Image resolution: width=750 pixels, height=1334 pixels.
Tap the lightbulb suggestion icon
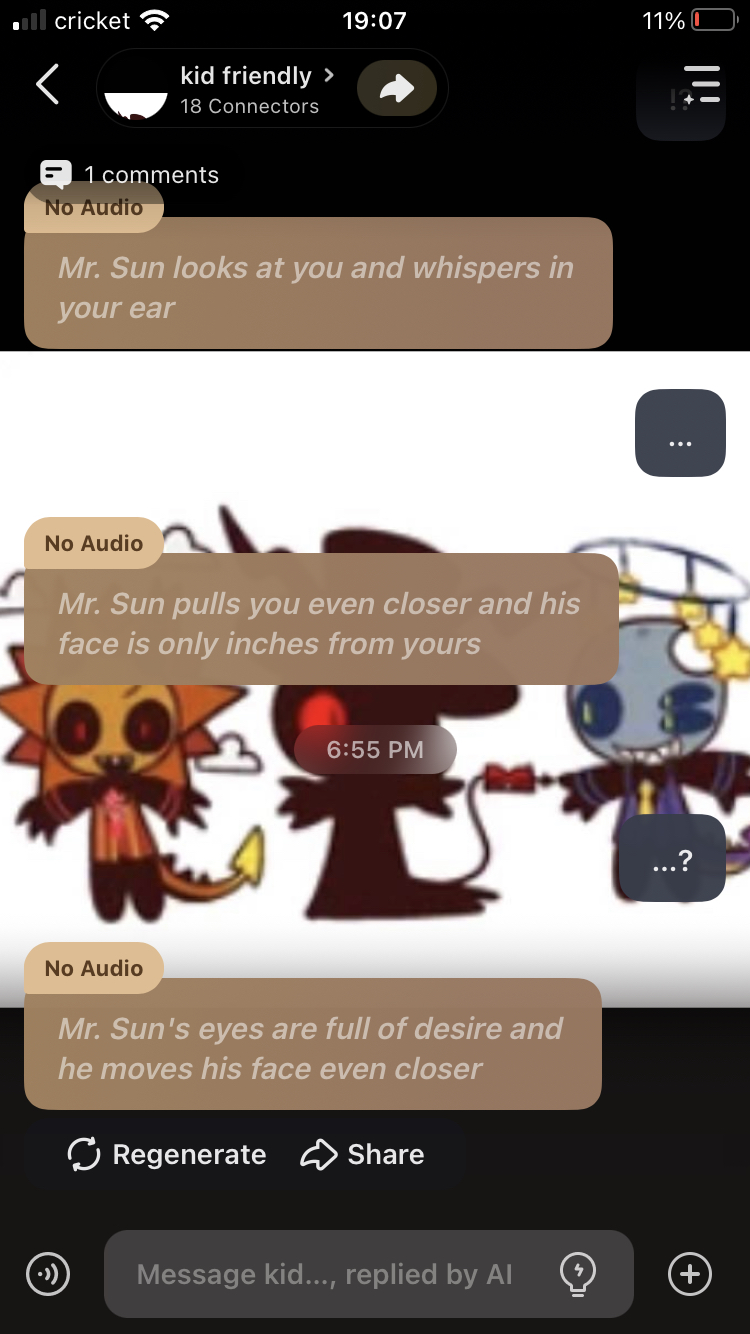pyautogui.click(x=578, y=1273)
